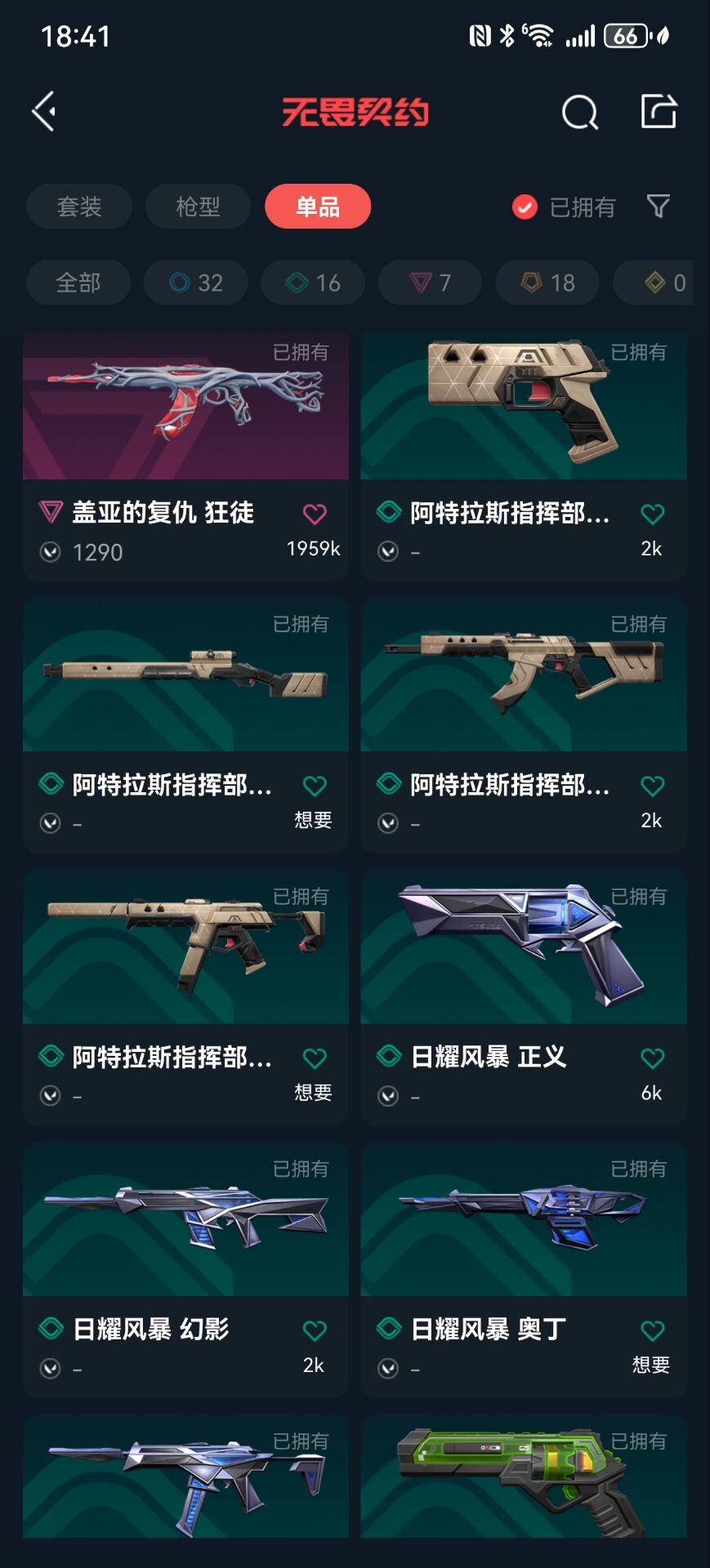Viewport: 710px width, 1568px height.
Task: Select the 全部 filter chip
Action: coord(78,283)
